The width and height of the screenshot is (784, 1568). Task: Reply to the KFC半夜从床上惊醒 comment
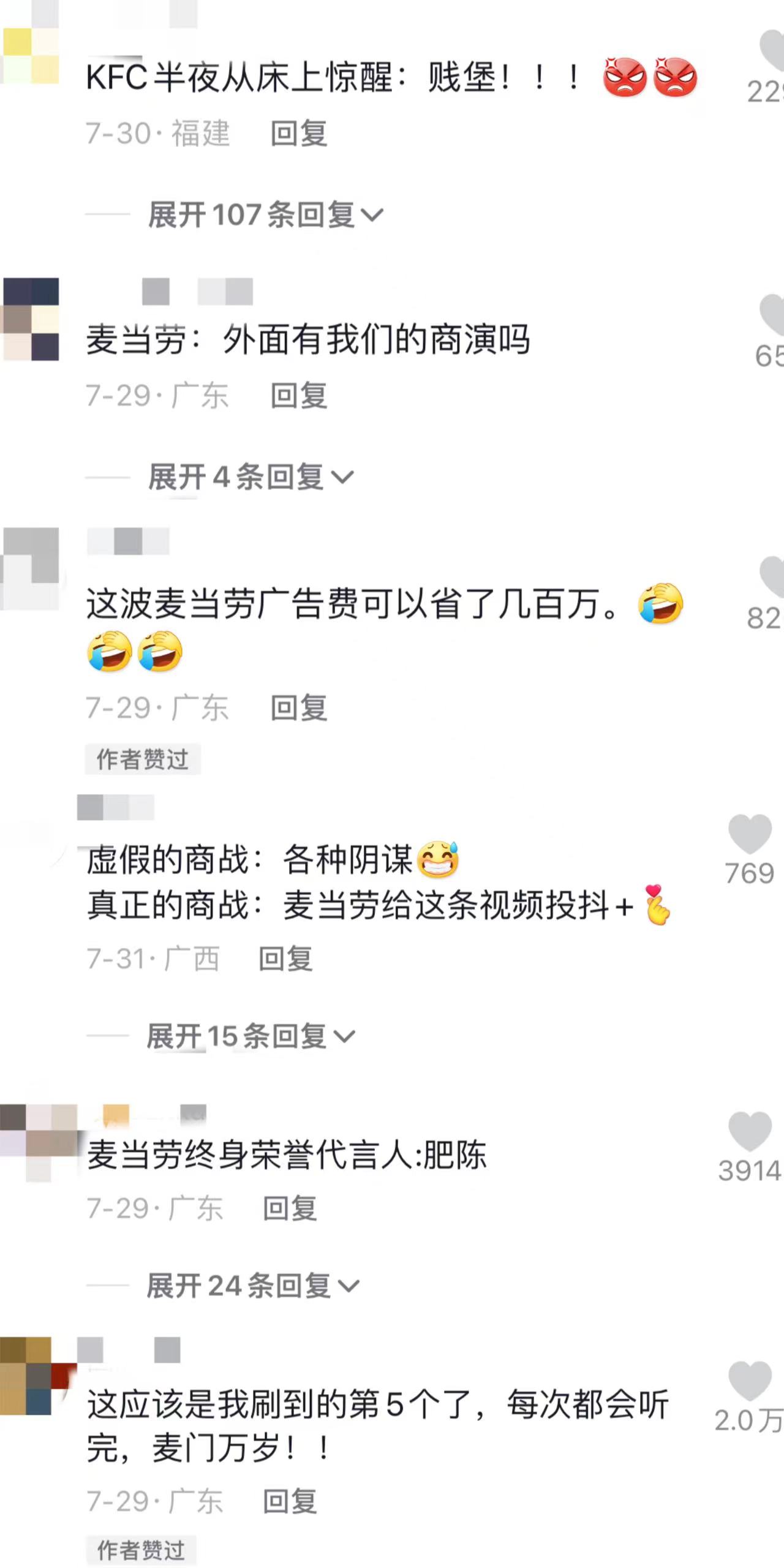299,133
